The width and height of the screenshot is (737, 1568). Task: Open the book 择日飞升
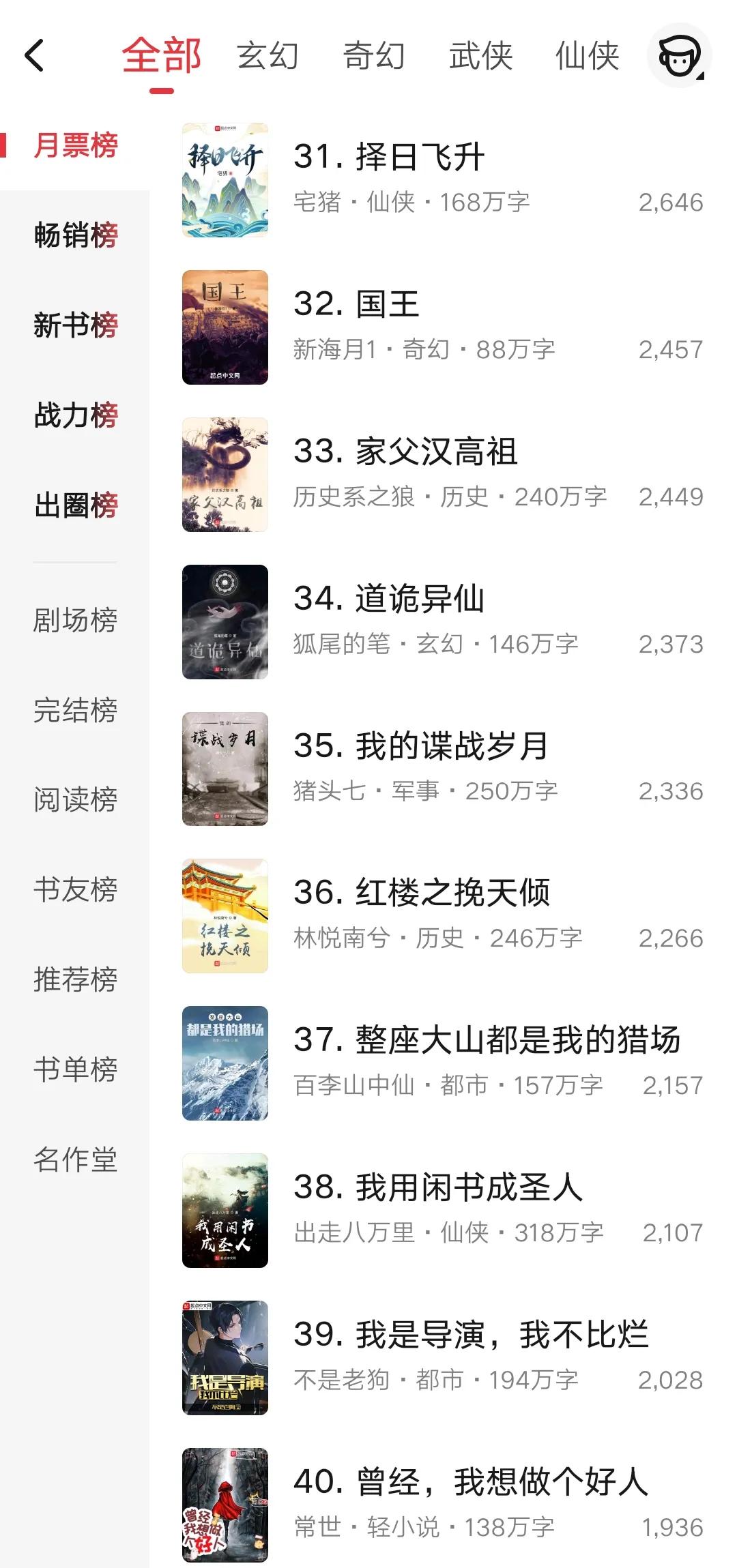pyautogui.click(x=420, y=158)
